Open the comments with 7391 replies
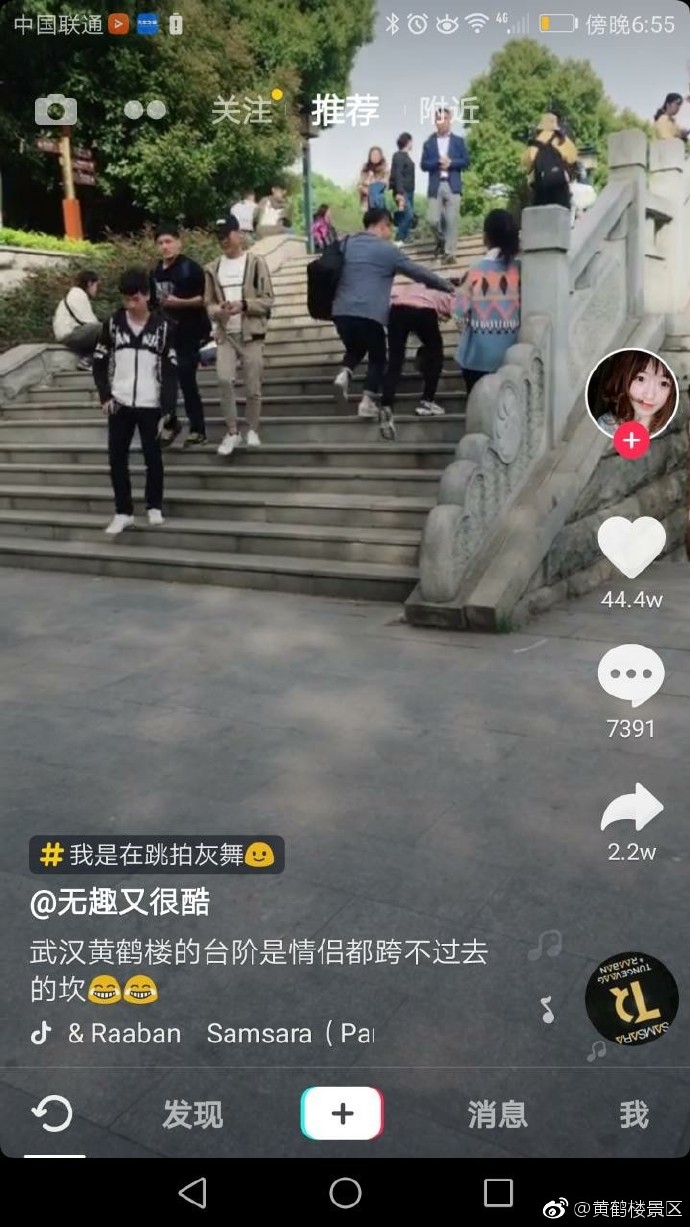The height and width of the screenshot is (1227, 690). click(631, 677)
